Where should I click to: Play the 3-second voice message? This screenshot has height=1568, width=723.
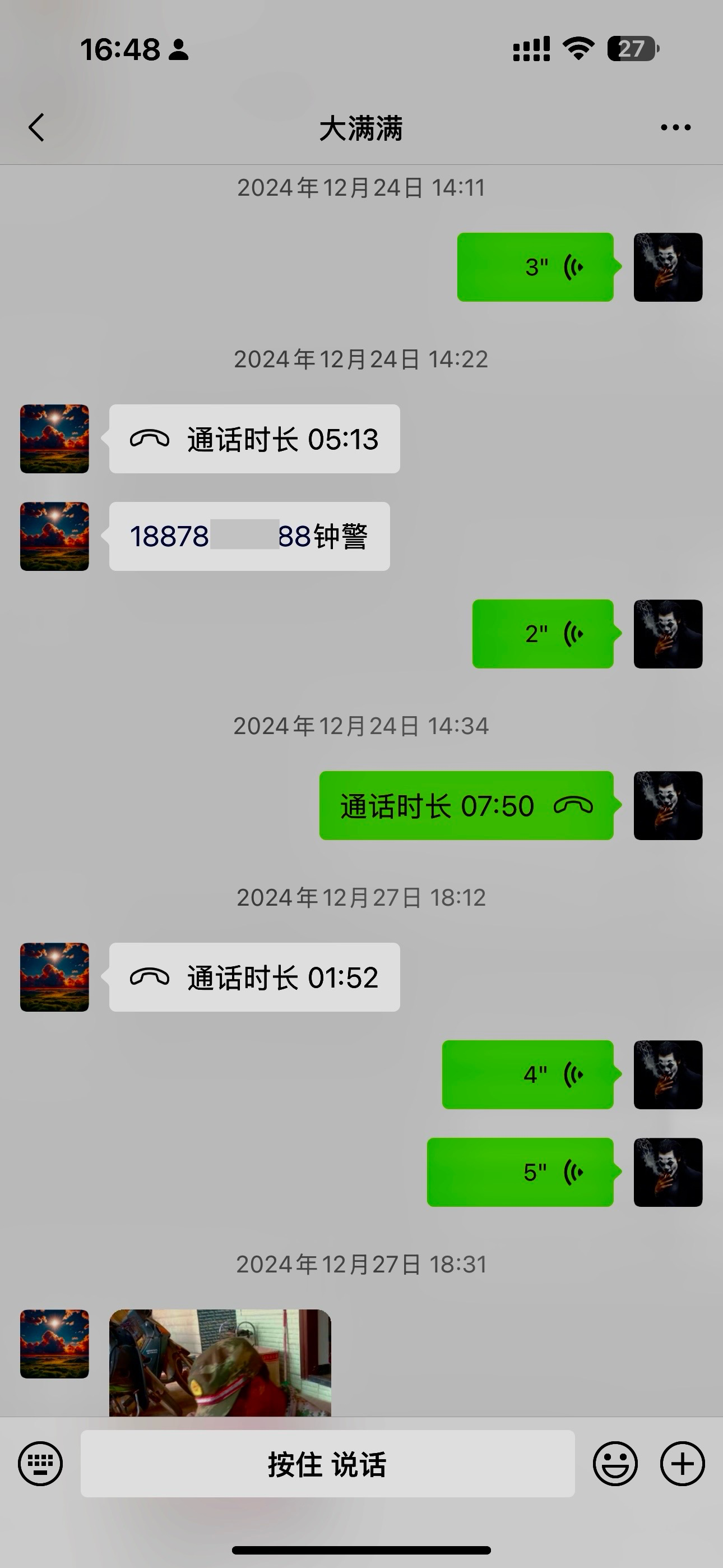(x=536, y=267)
